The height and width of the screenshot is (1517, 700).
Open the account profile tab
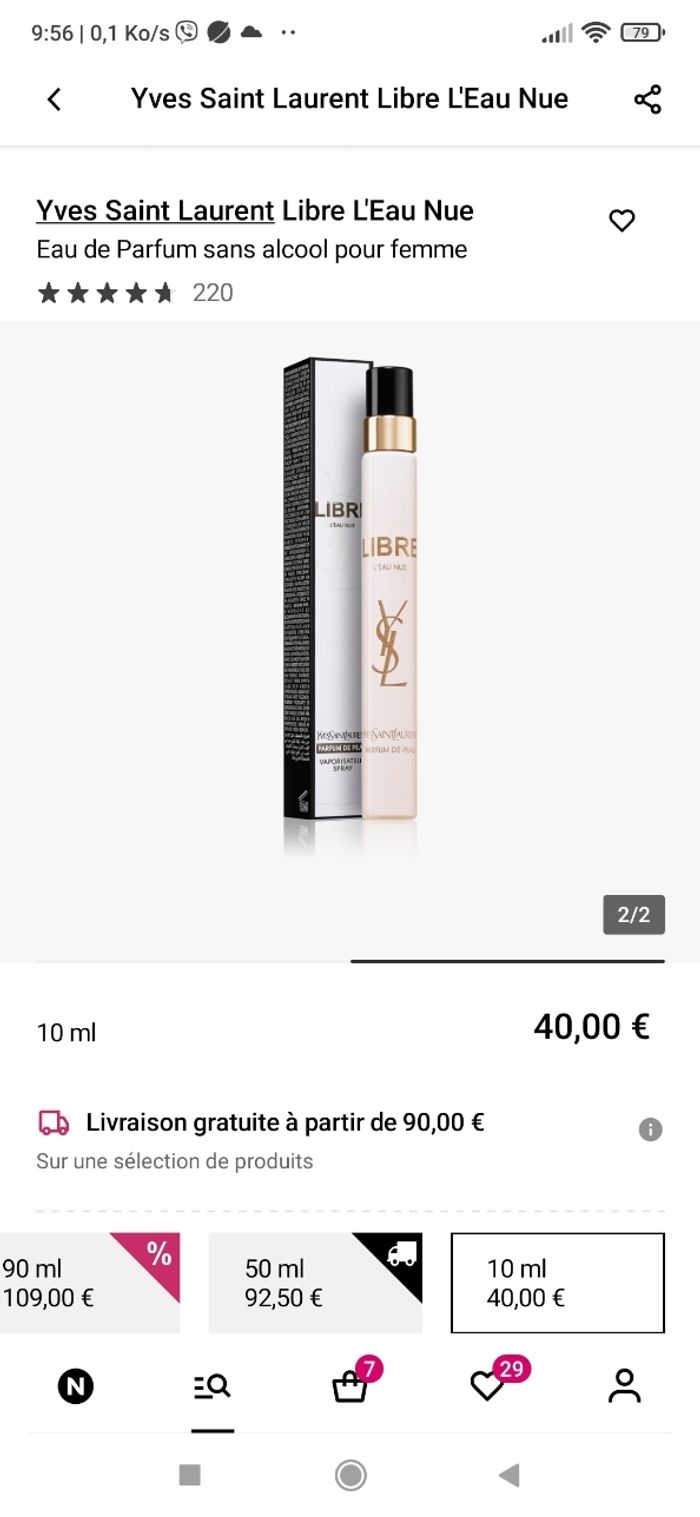click(624, 1386)
